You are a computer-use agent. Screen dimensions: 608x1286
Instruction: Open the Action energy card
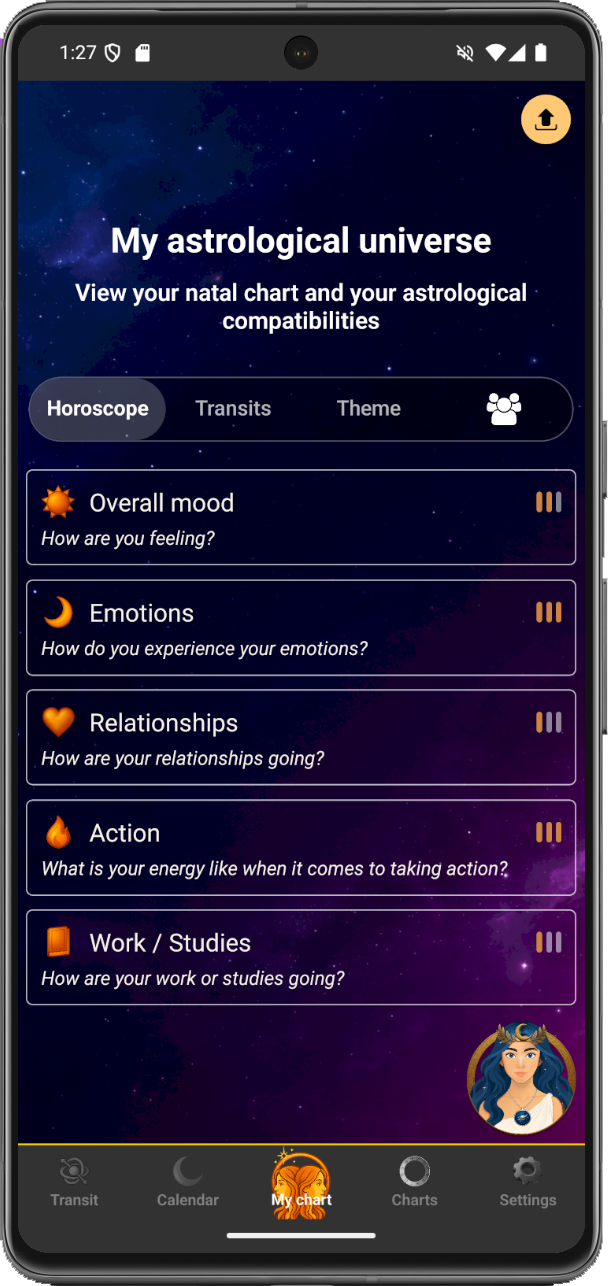[x=300, y=847]
